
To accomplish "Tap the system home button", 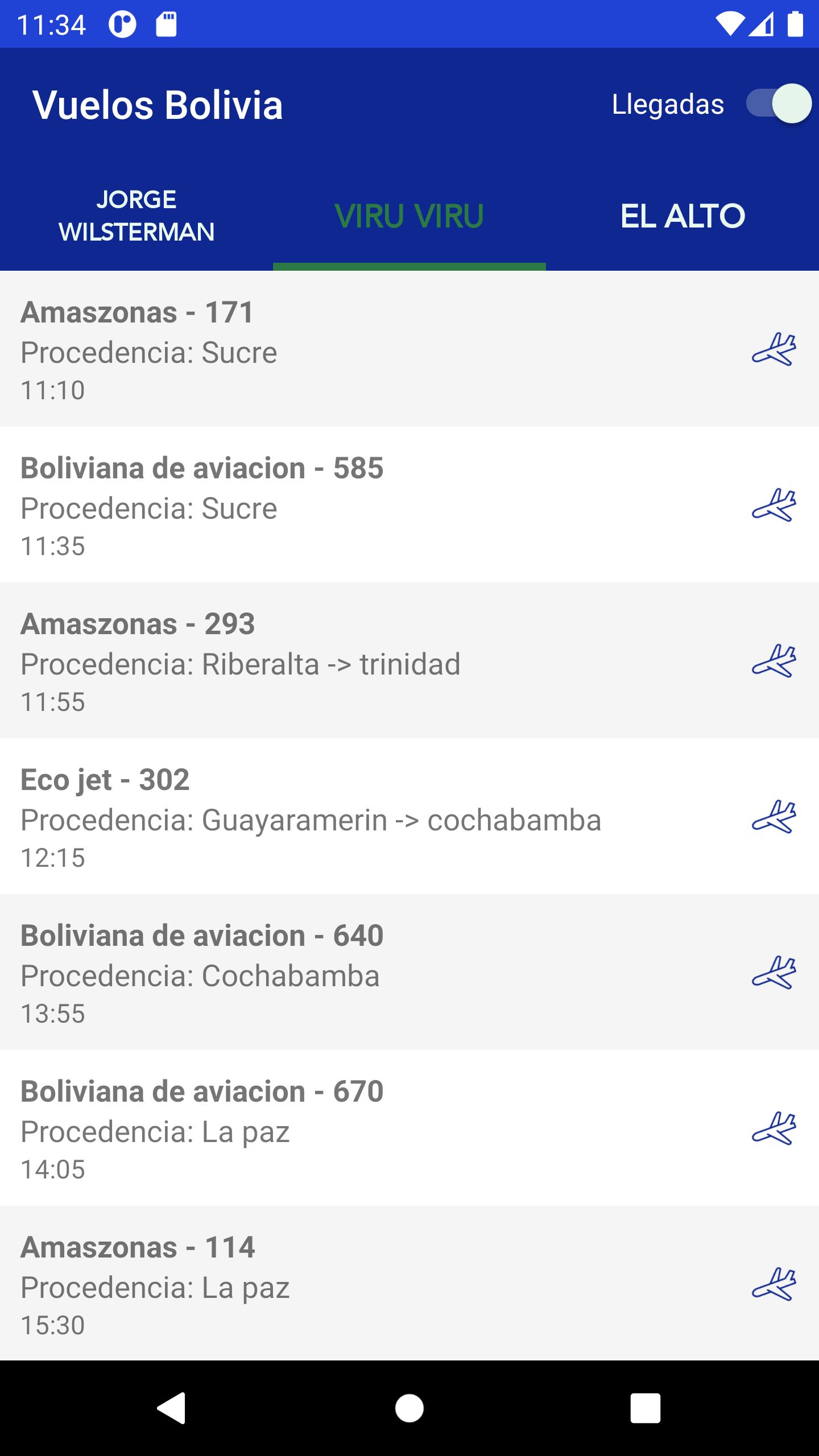I will (x=409, y=1408).
